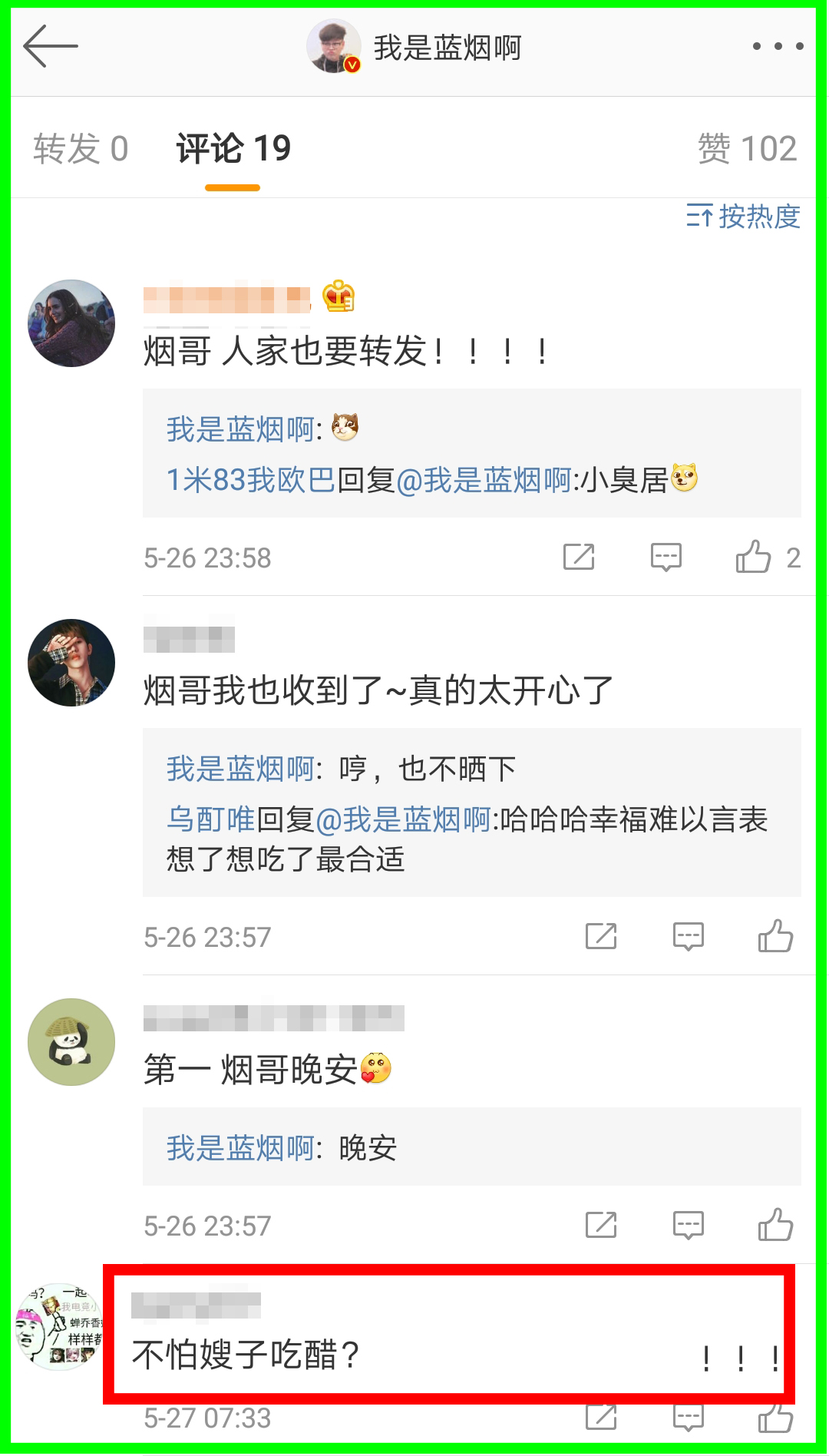Tap the reply bubble icon below 乌酊唯's comment
This screenshot has width=829, height=1456.
(x=689, y=935)
